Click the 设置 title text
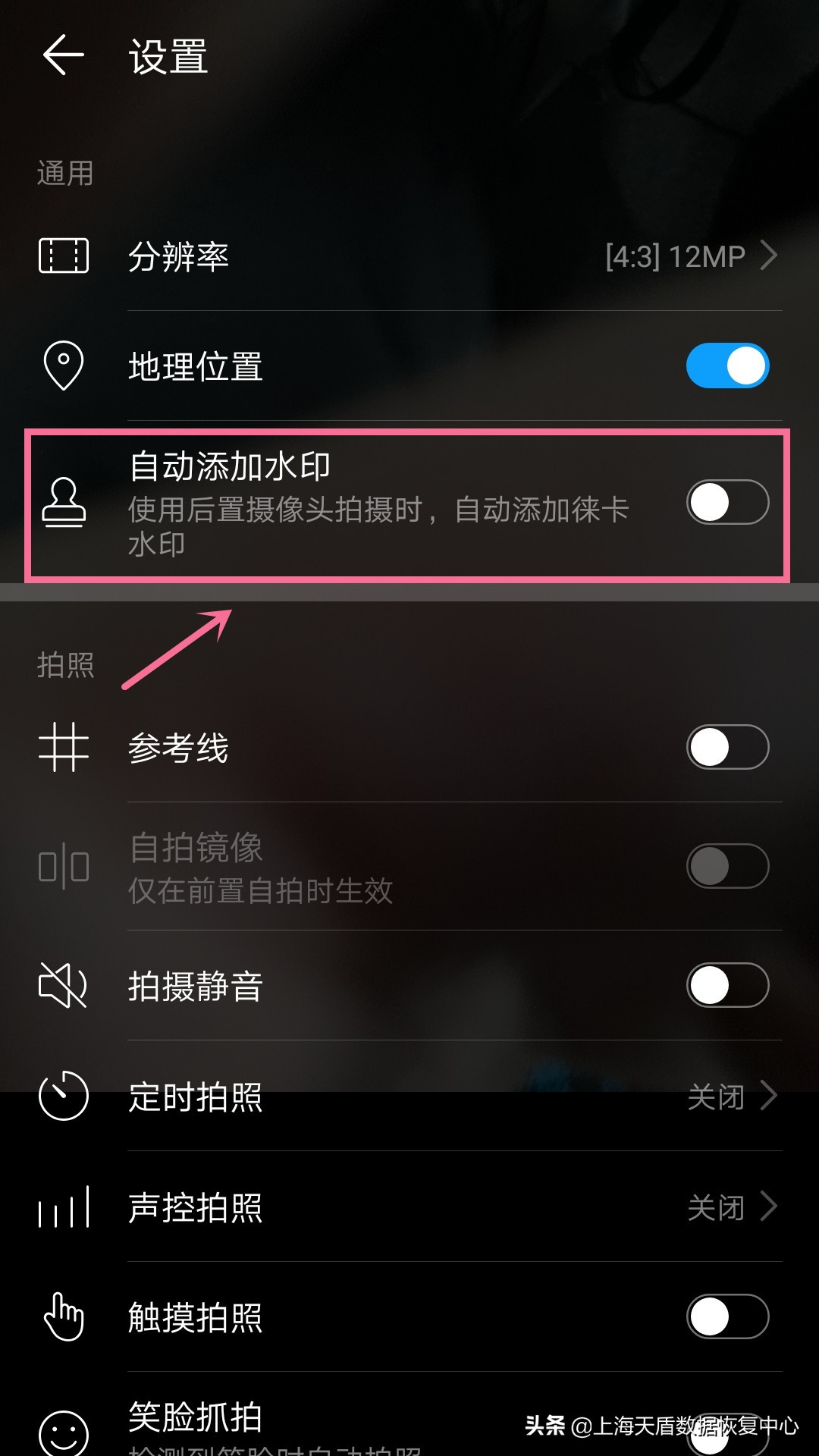 pyautogui.click(x=166, y=57)
